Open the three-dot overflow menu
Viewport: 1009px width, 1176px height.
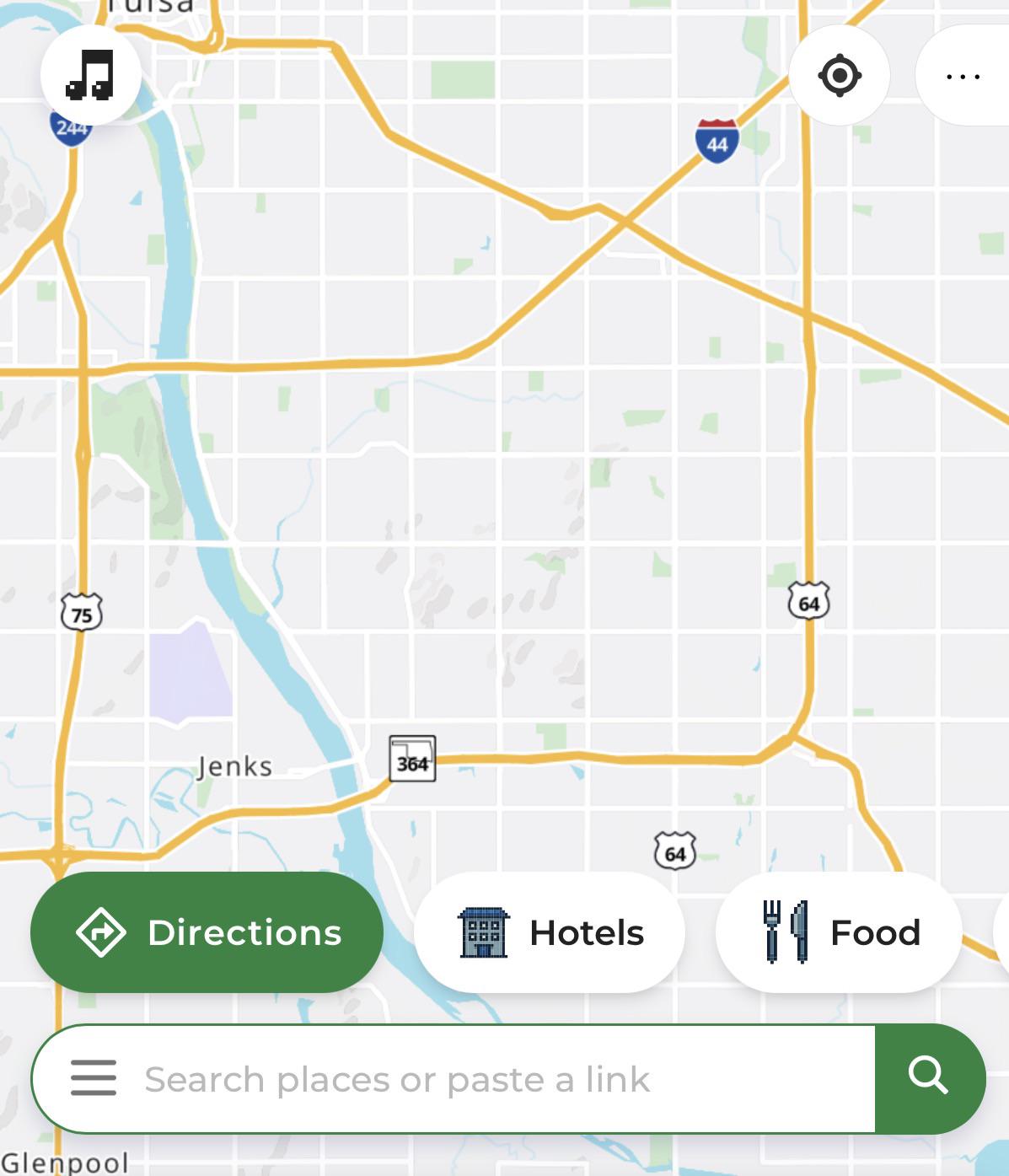(963, 76)
